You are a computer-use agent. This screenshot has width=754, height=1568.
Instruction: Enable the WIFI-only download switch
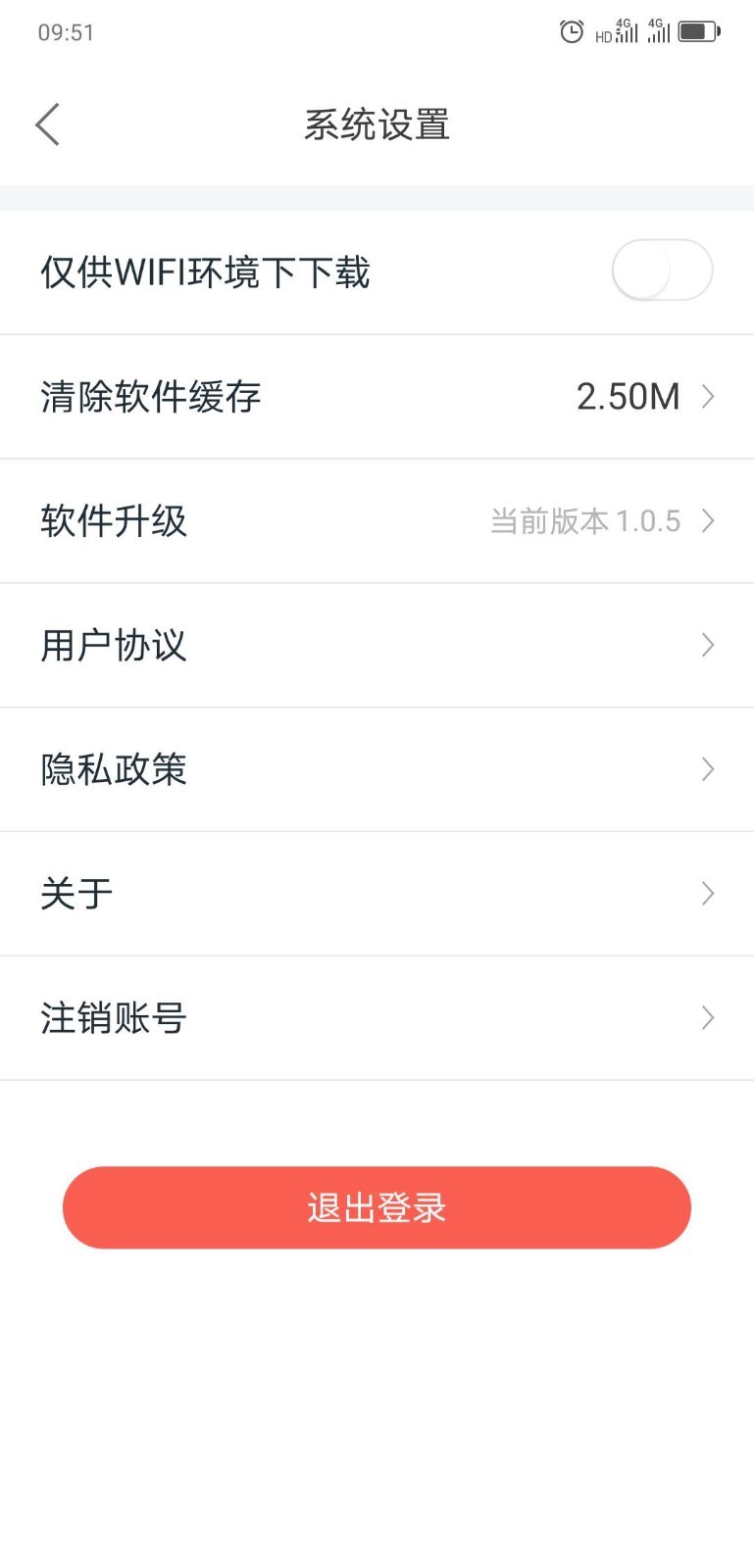click(661, 270)
